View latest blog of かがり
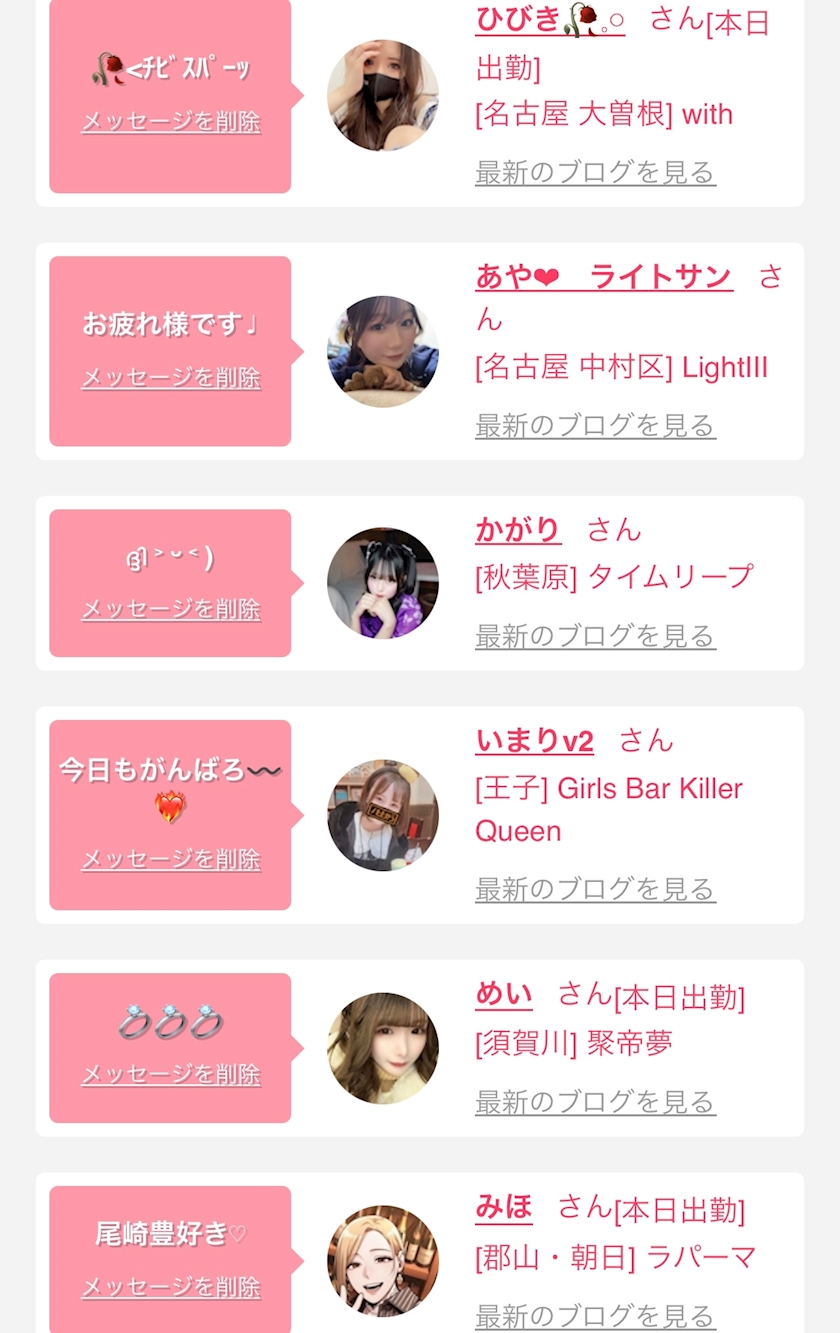This screenshot has height=1333, width=840. click(x=595, y=636)
